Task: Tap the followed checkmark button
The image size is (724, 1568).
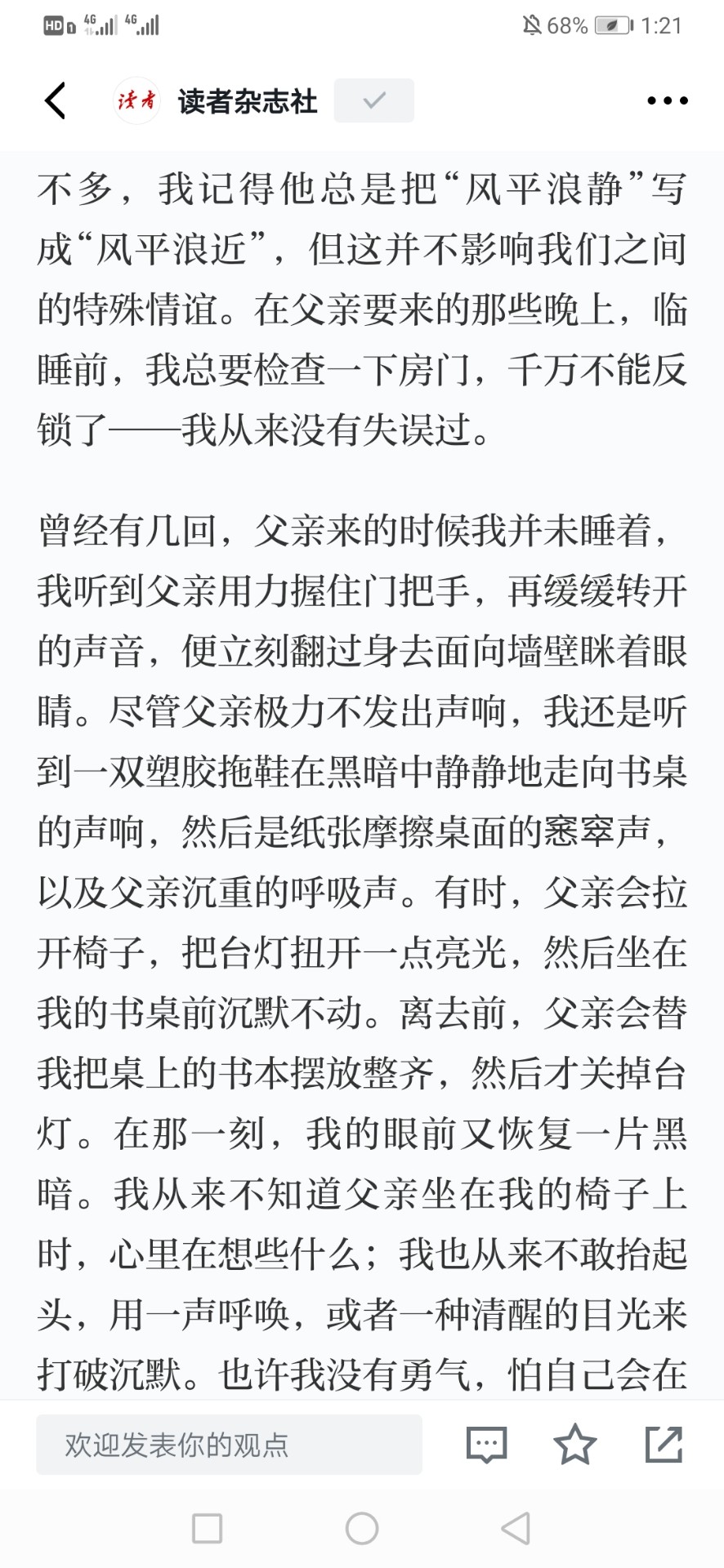Action: point(374,100)
